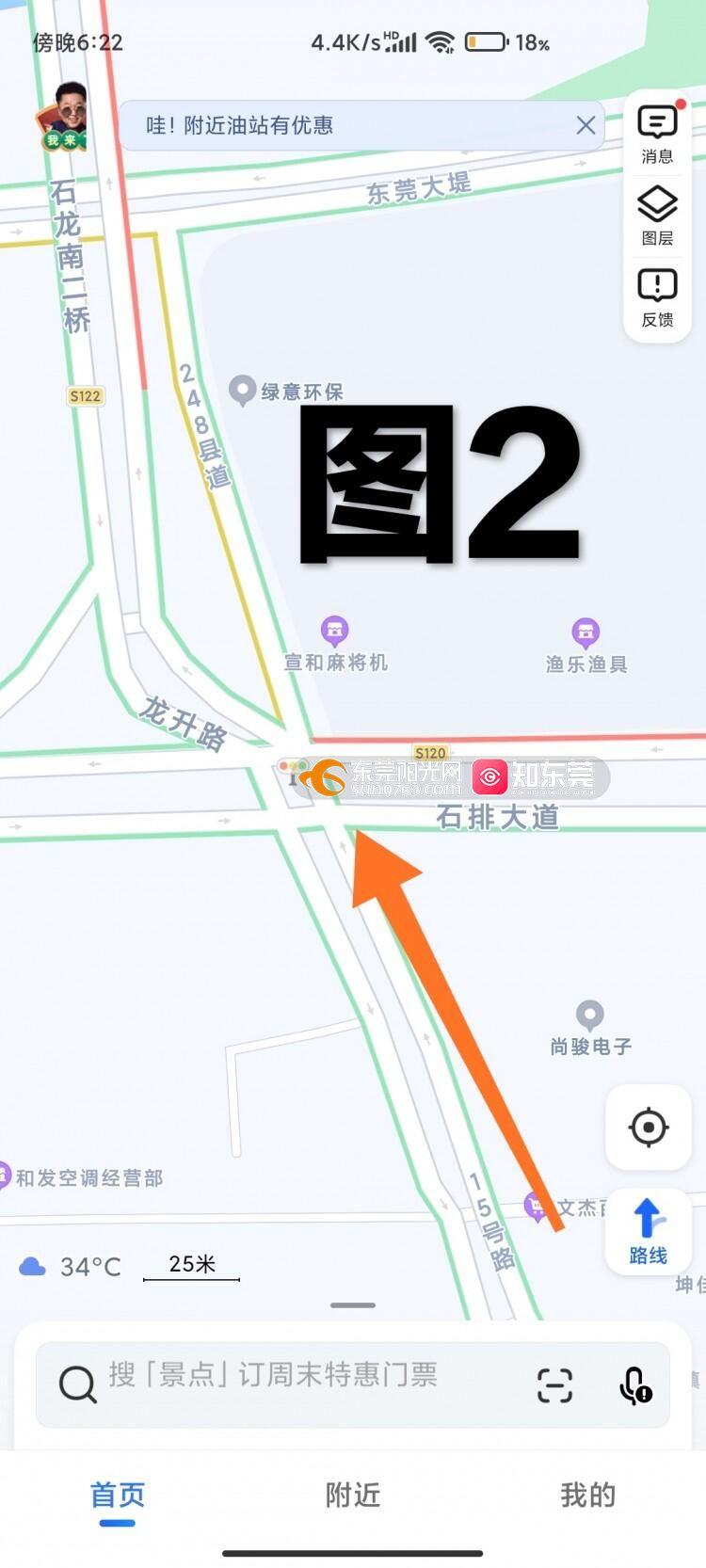Open the profile avatar
This screenshot has height=1568, width=706.
tap(62, 117)
